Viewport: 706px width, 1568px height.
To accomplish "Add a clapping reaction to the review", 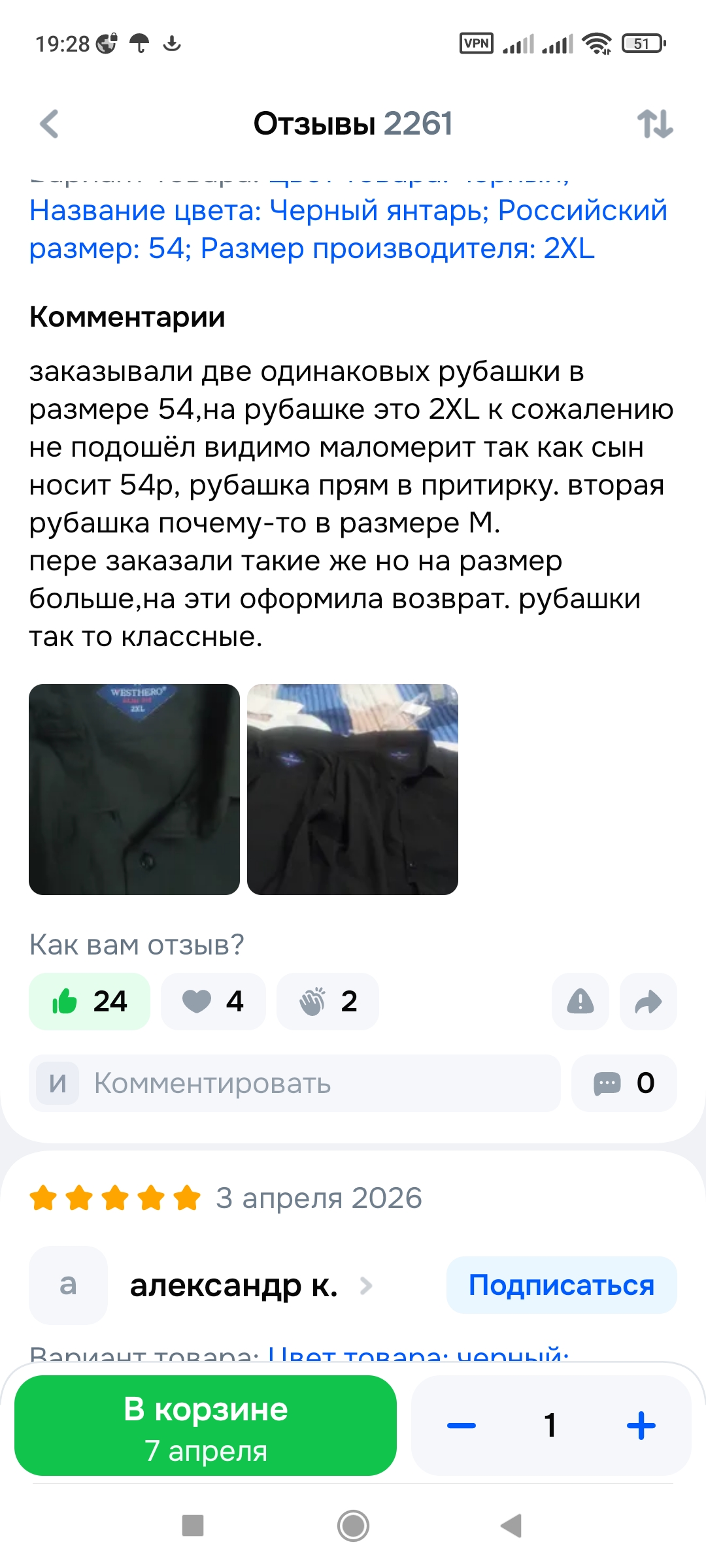I will click(x=328, y=1001).
